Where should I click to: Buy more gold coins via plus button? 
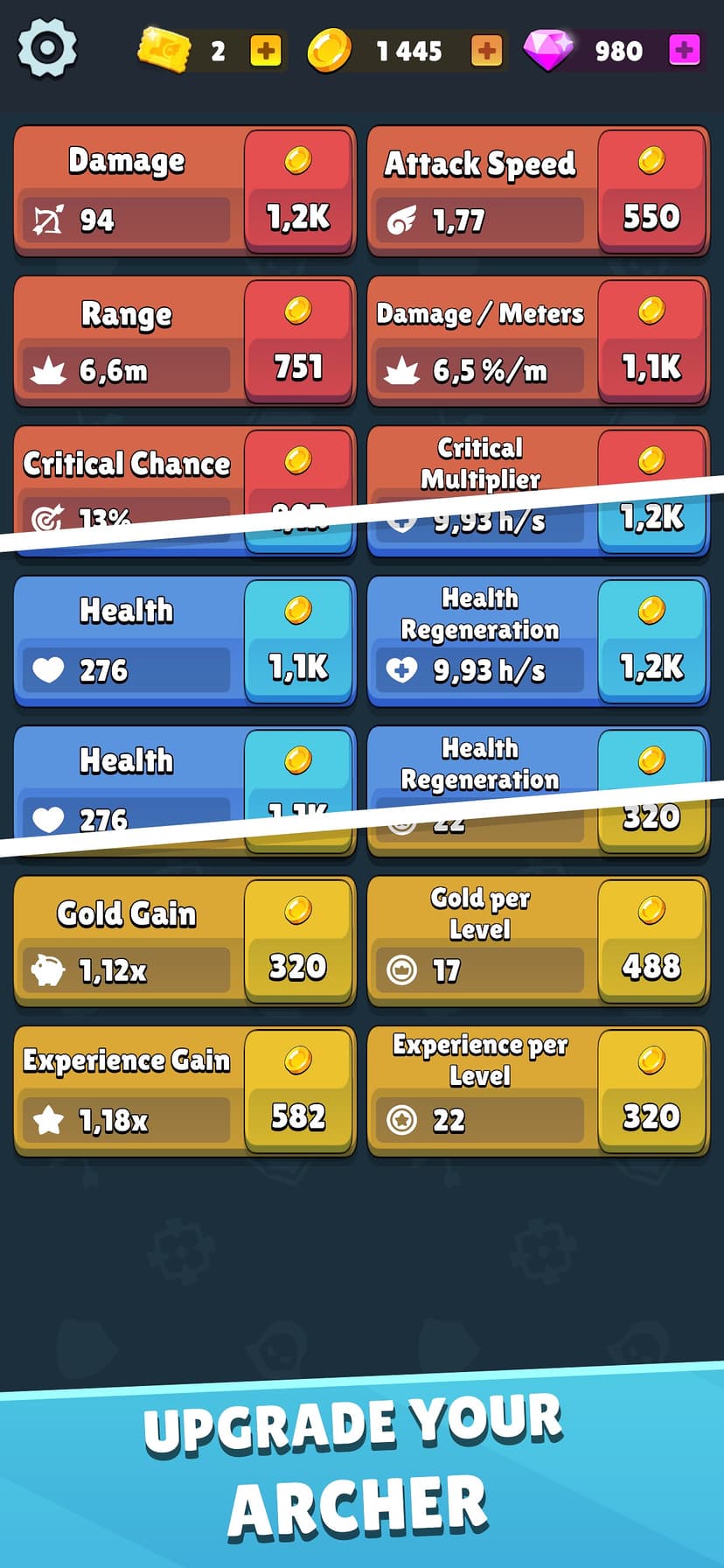[487, 51]
